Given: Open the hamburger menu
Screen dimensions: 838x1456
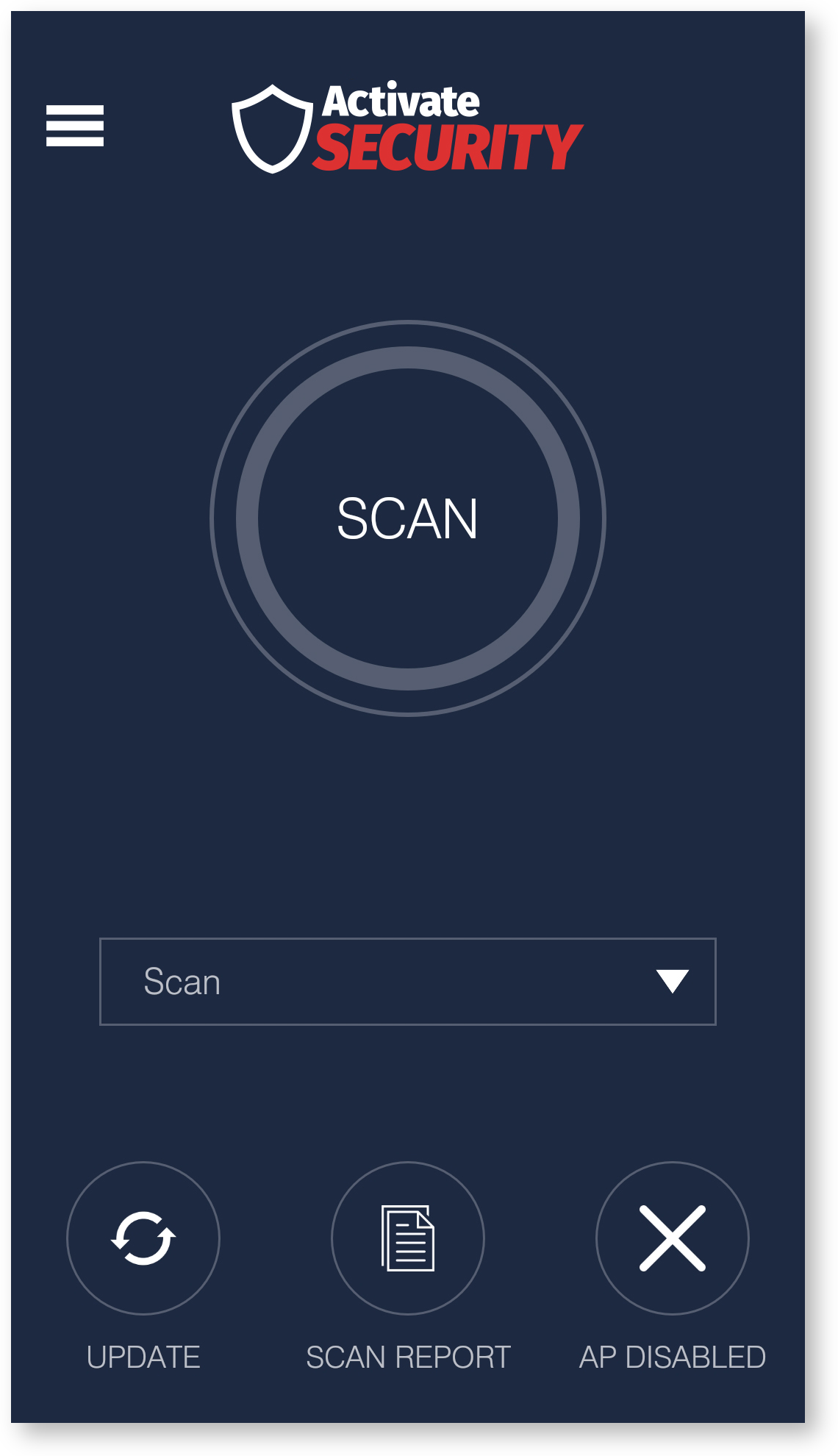Looking at the screenshot, I should pyautogui.click(x=75, y=126).
